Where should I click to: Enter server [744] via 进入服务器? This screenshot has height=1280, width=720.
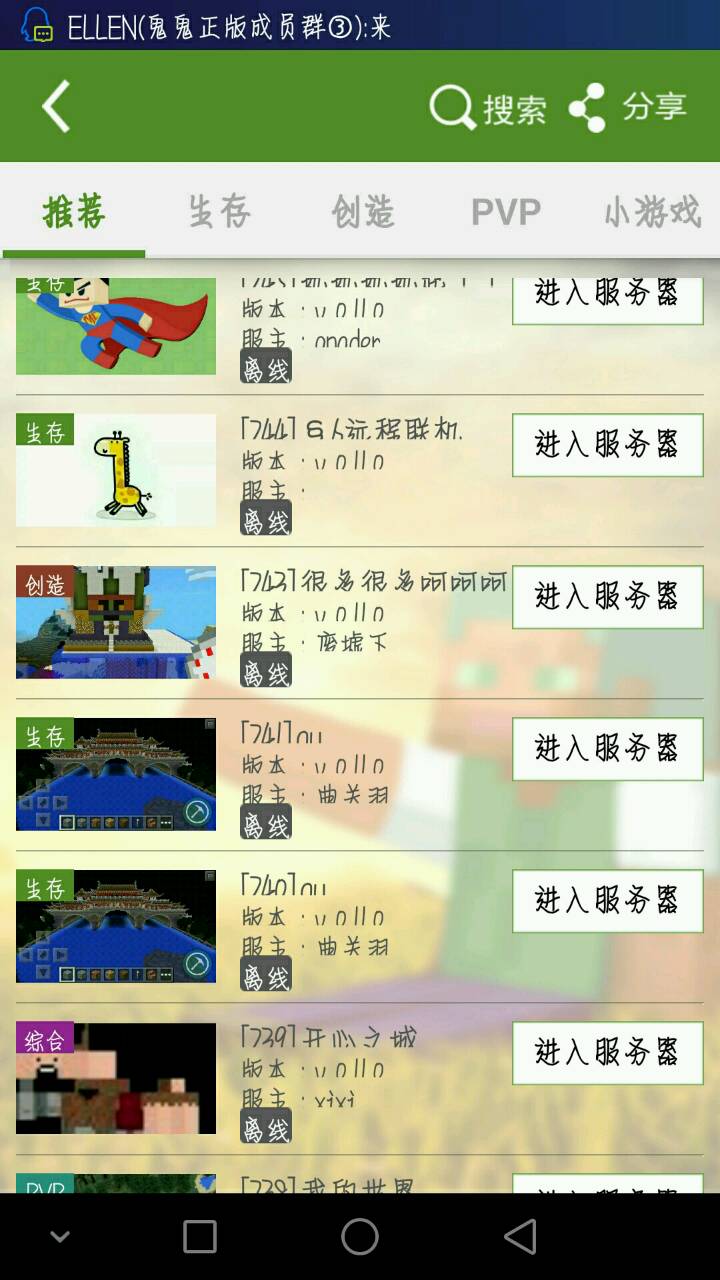pos(607,445)
